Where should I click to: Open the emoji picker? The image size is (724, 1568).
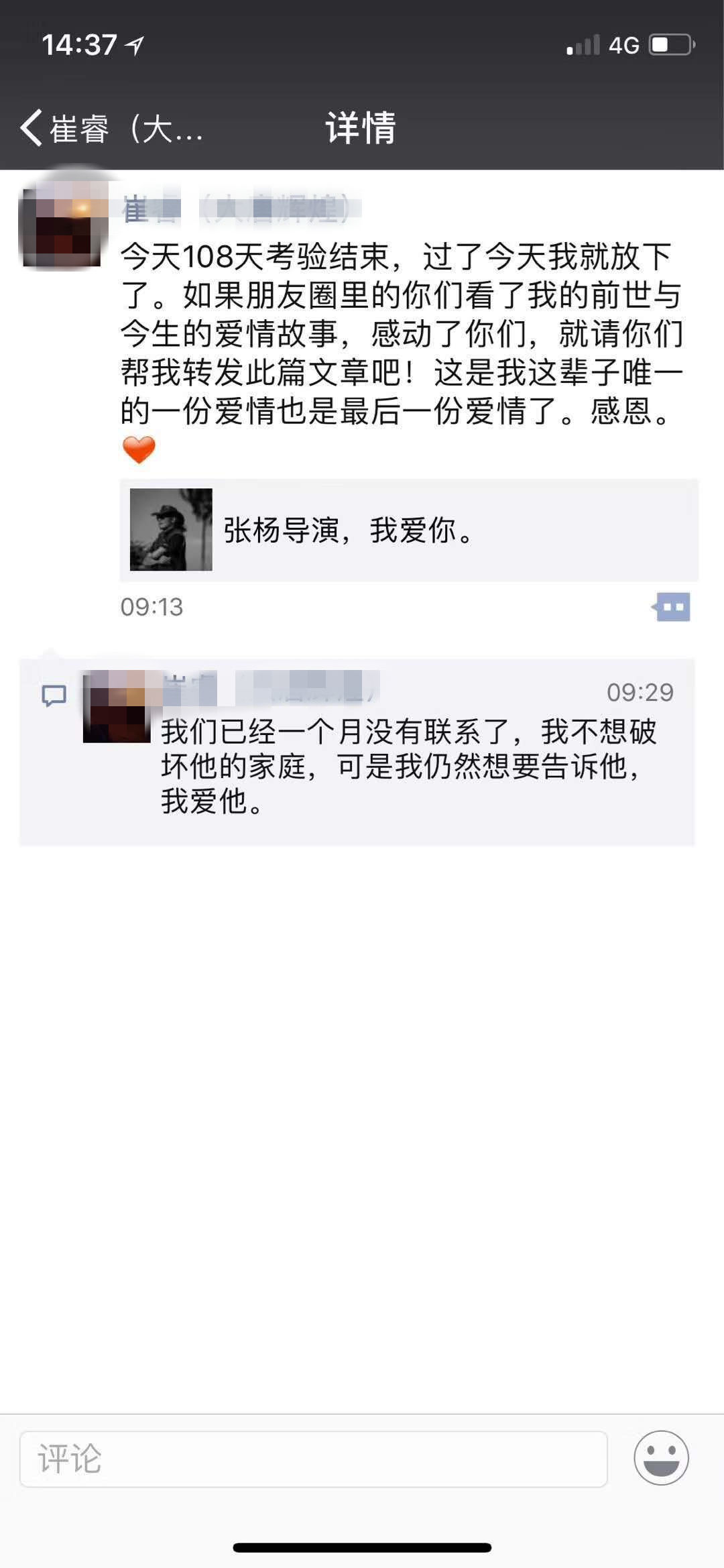(x=661, y=1457)
